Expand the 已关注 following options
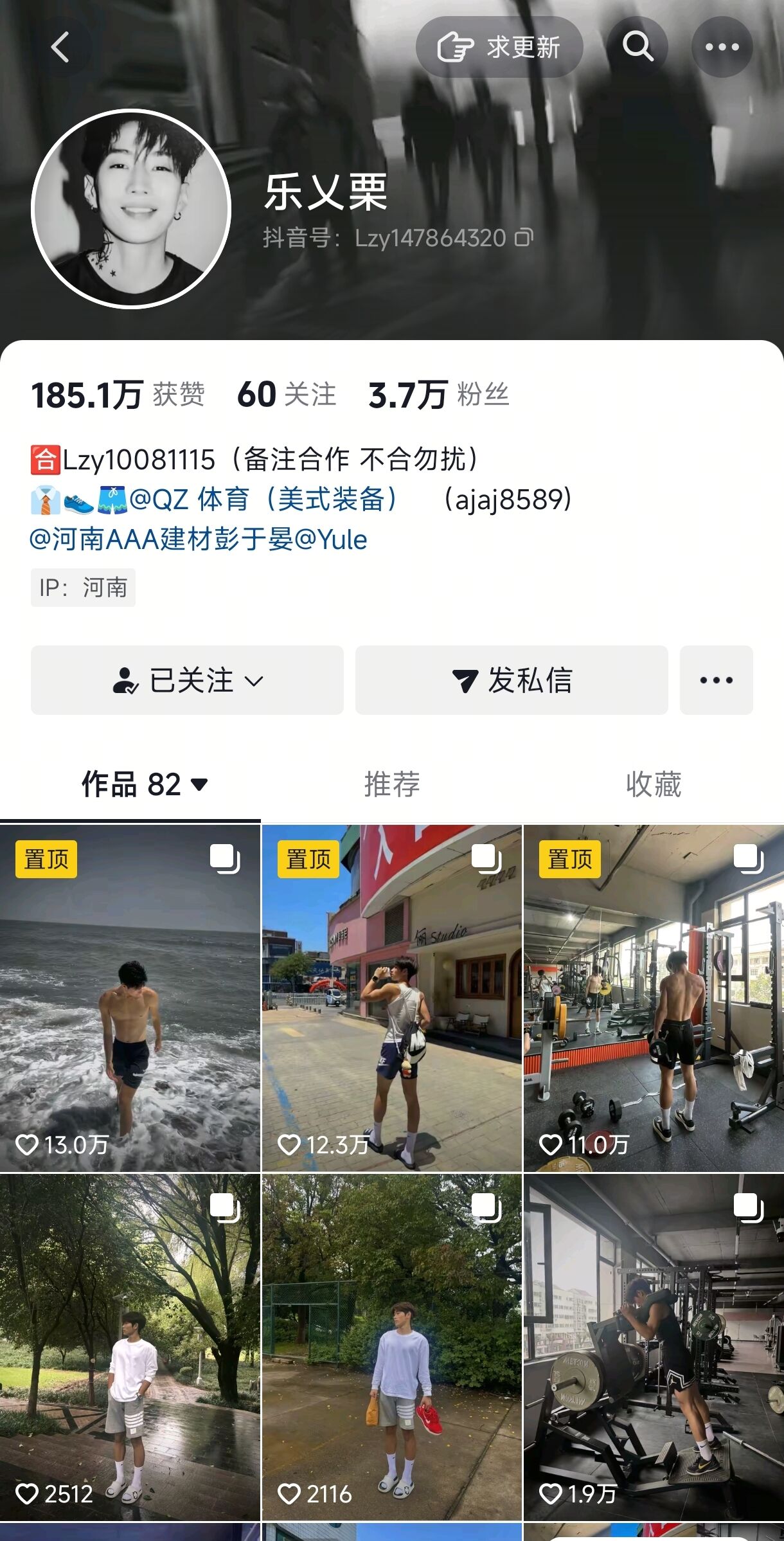This screenshot has width=784, height=1541. (x=187, y=680)
